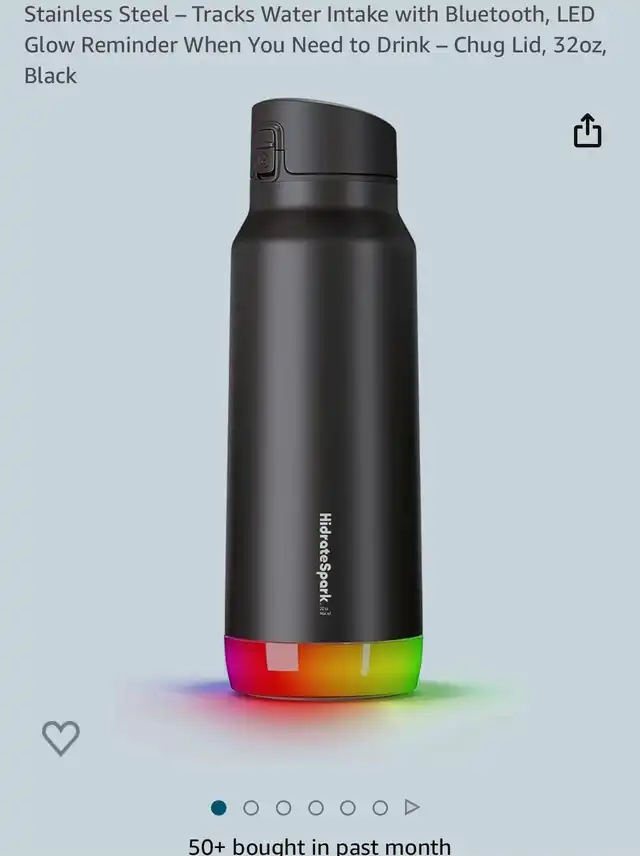Add the bottle to your wish list
This screenshot has width=640, height=856.
tap(60, 738)
